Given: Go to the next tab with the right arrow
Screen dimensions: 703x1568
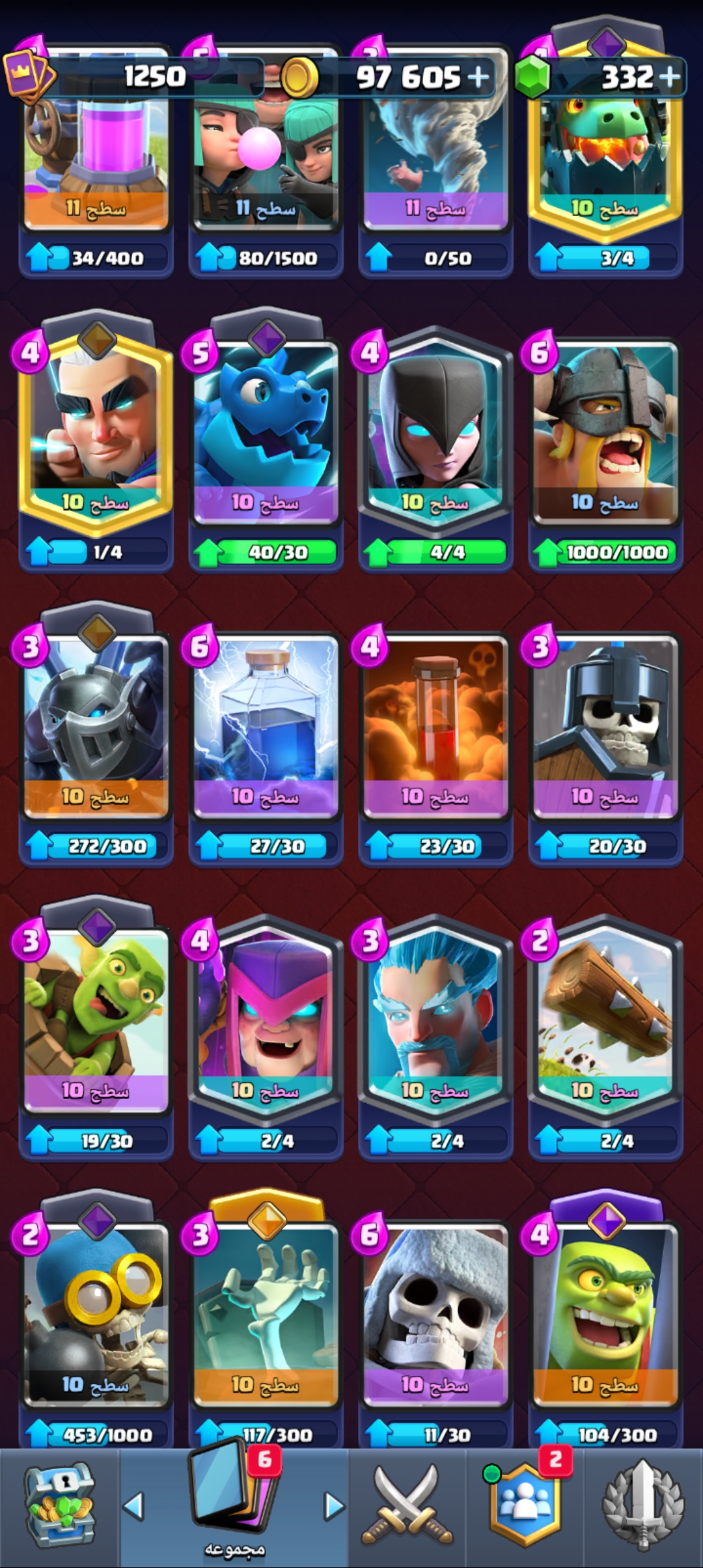Looking at the screenshot, I should coord(335,1506).
